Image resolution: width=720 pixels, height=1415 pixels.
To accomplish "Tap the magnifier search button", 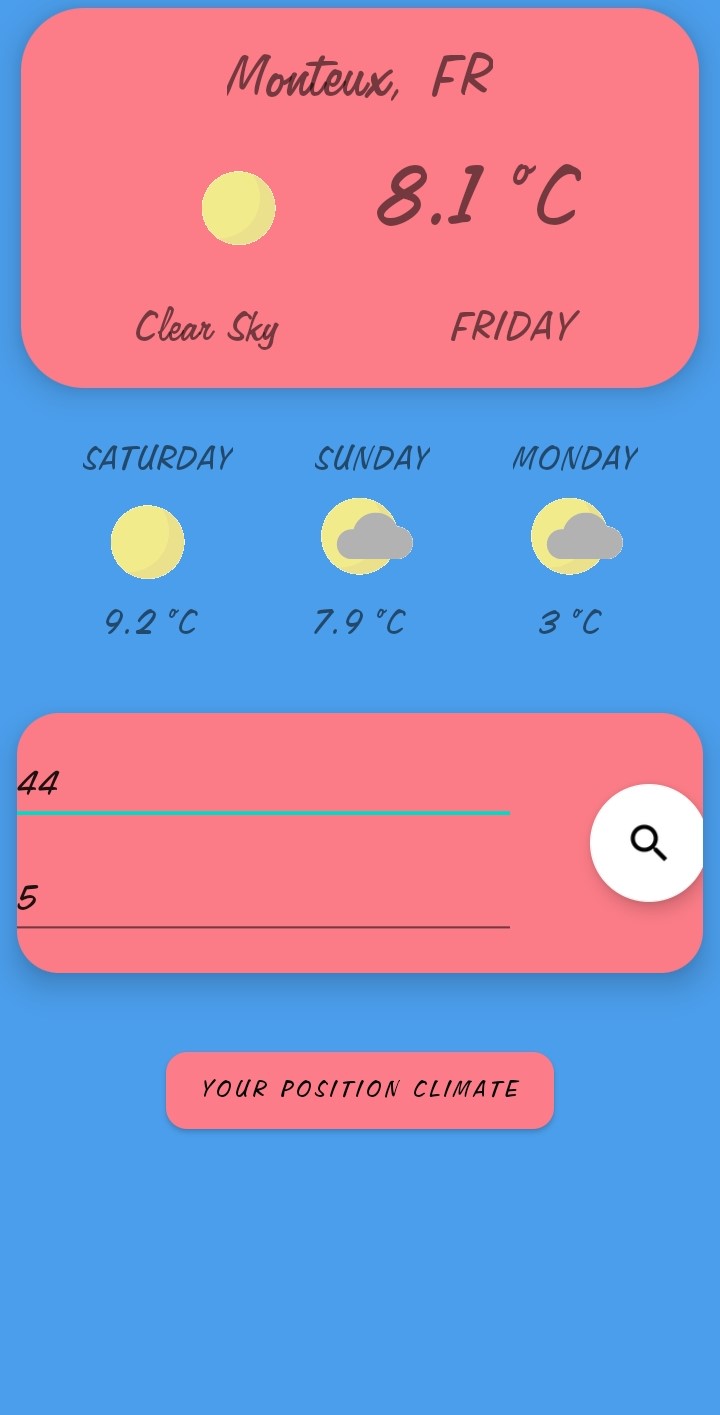I will click(648, 843).
